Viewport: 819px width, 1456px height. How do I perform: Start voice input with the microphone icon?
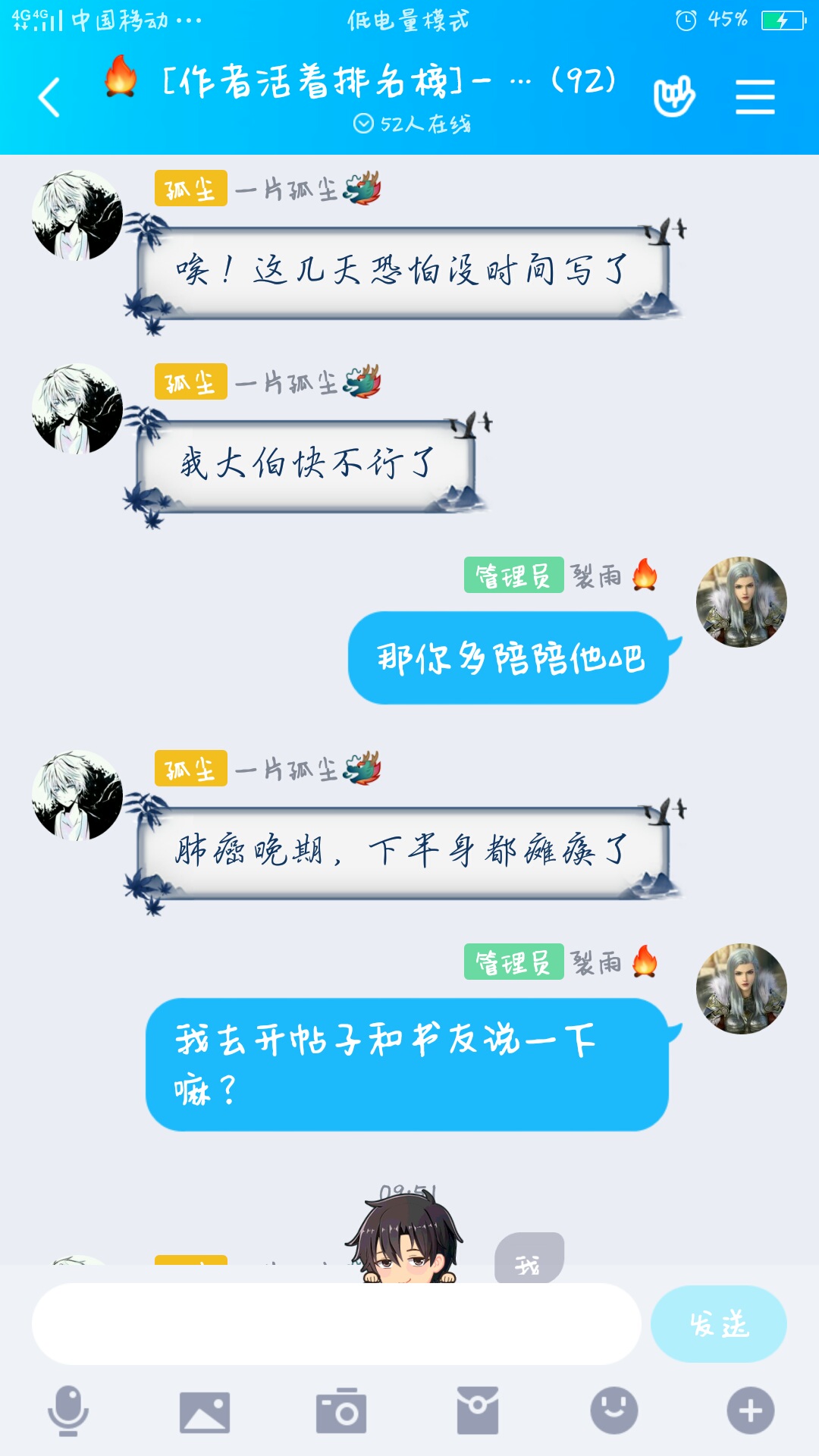pyautogui.click(x=68, y=1410)
